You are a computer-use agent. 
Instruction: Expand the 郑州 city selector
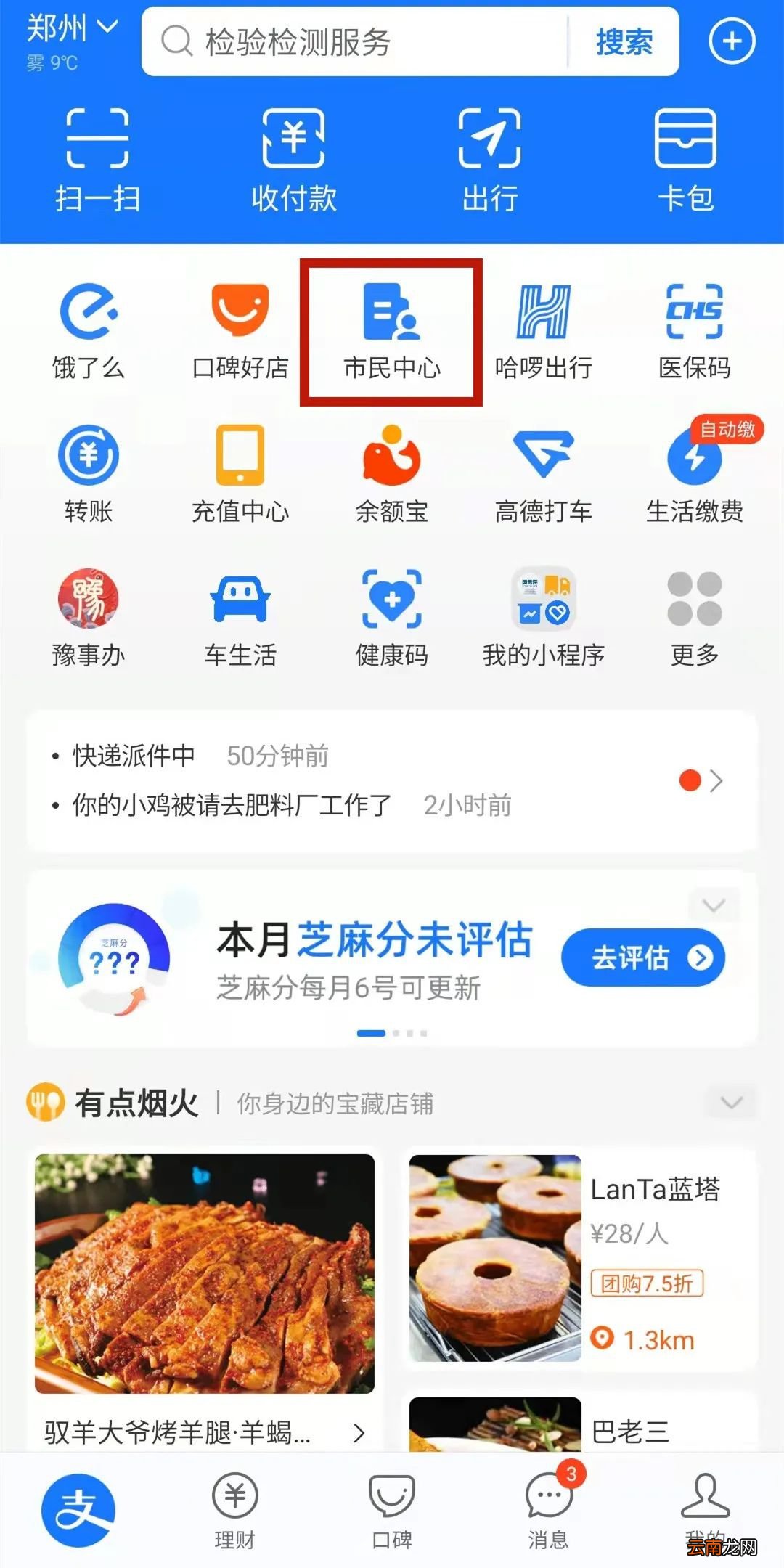coord(69,29)
